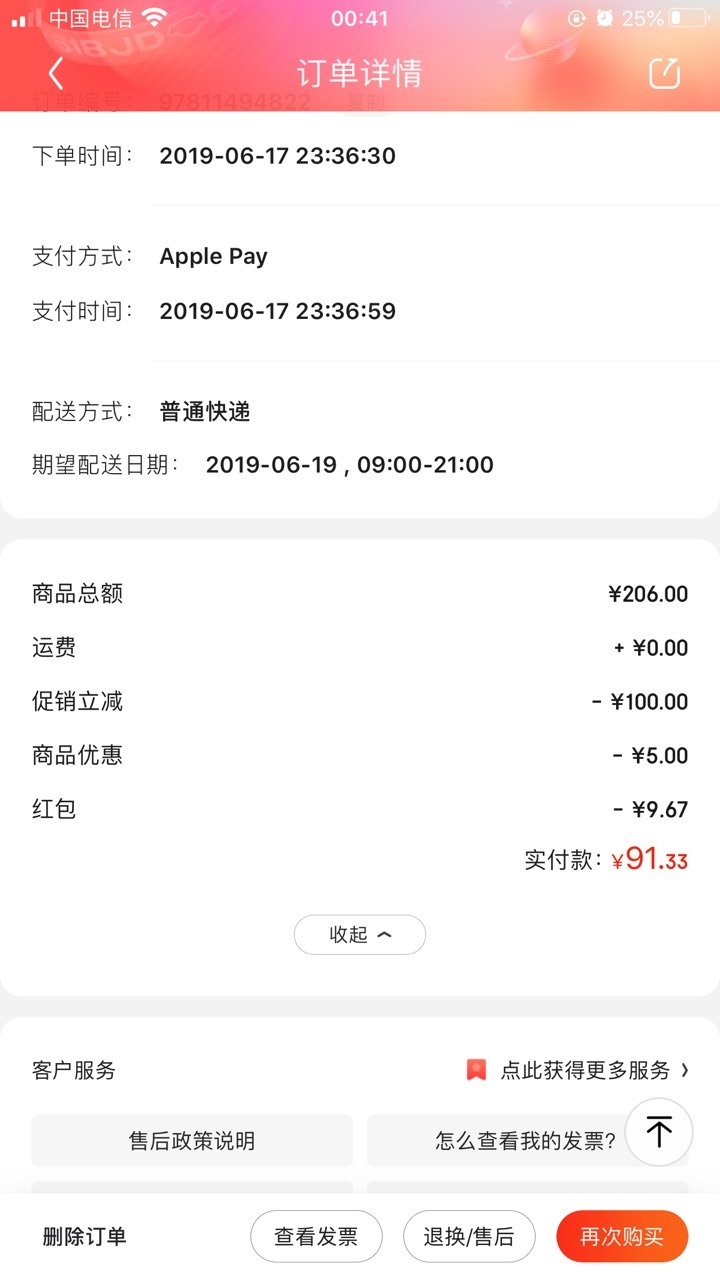The height and width of the screenshot is (1280, 720).
Task: Request 退换/售后 for this order
Action: point(469,1237)
